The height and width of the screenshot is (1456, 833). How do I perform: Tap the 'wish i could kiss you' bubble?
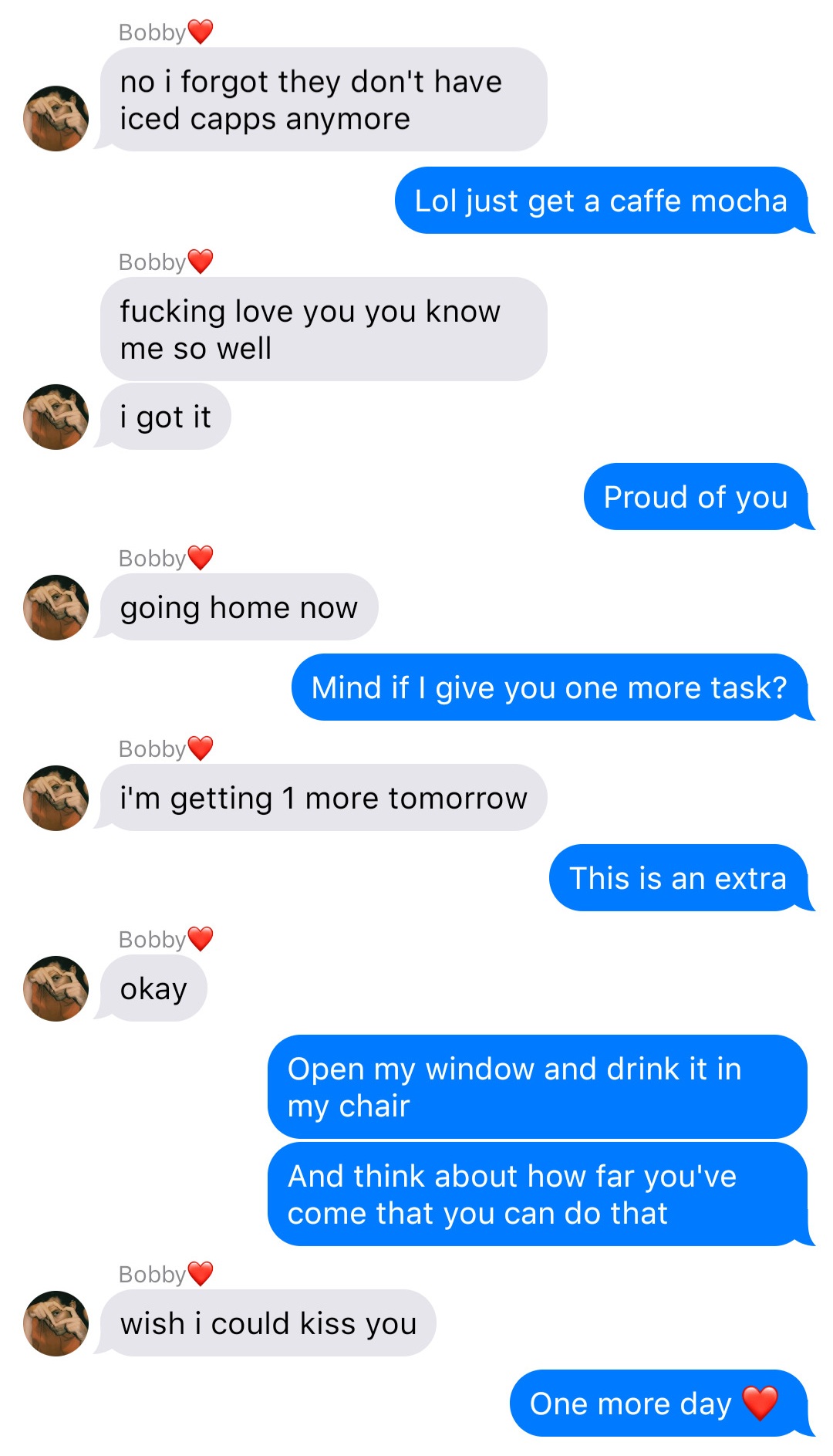(x=269, y=1323)
